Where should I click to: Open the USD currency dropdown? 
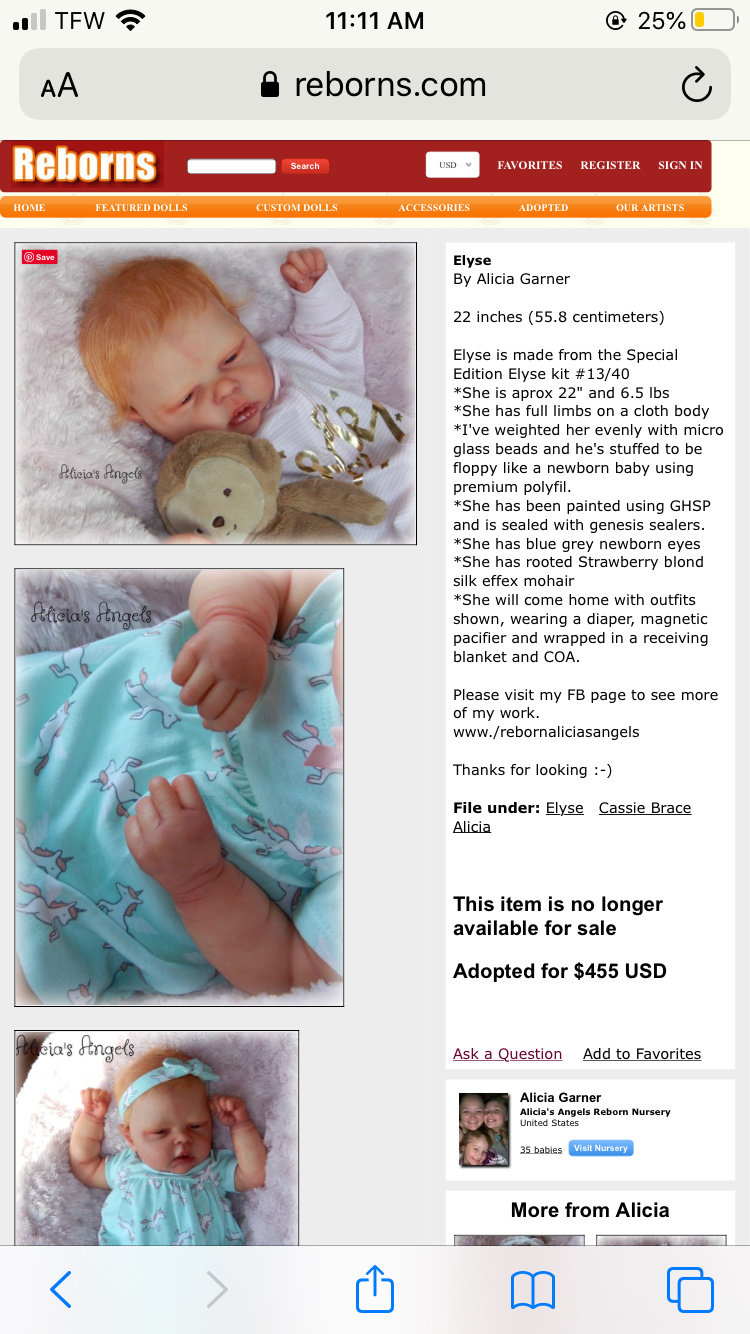coord(452,165)
